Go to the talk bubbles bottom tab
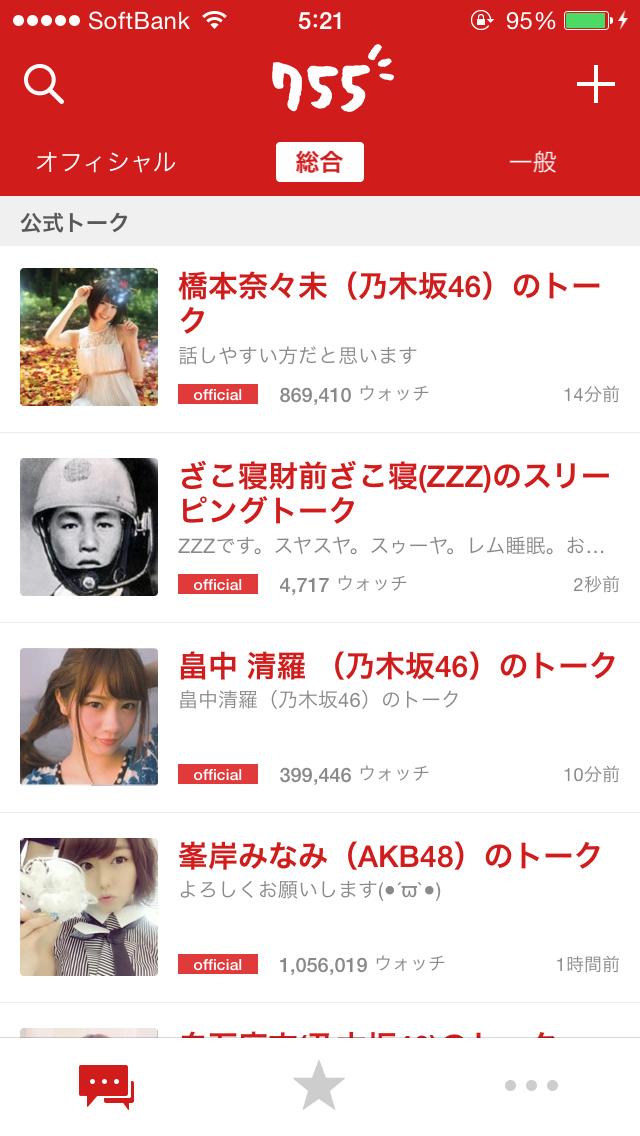This screenshot has width=640, height=1136. point(107,1085)
